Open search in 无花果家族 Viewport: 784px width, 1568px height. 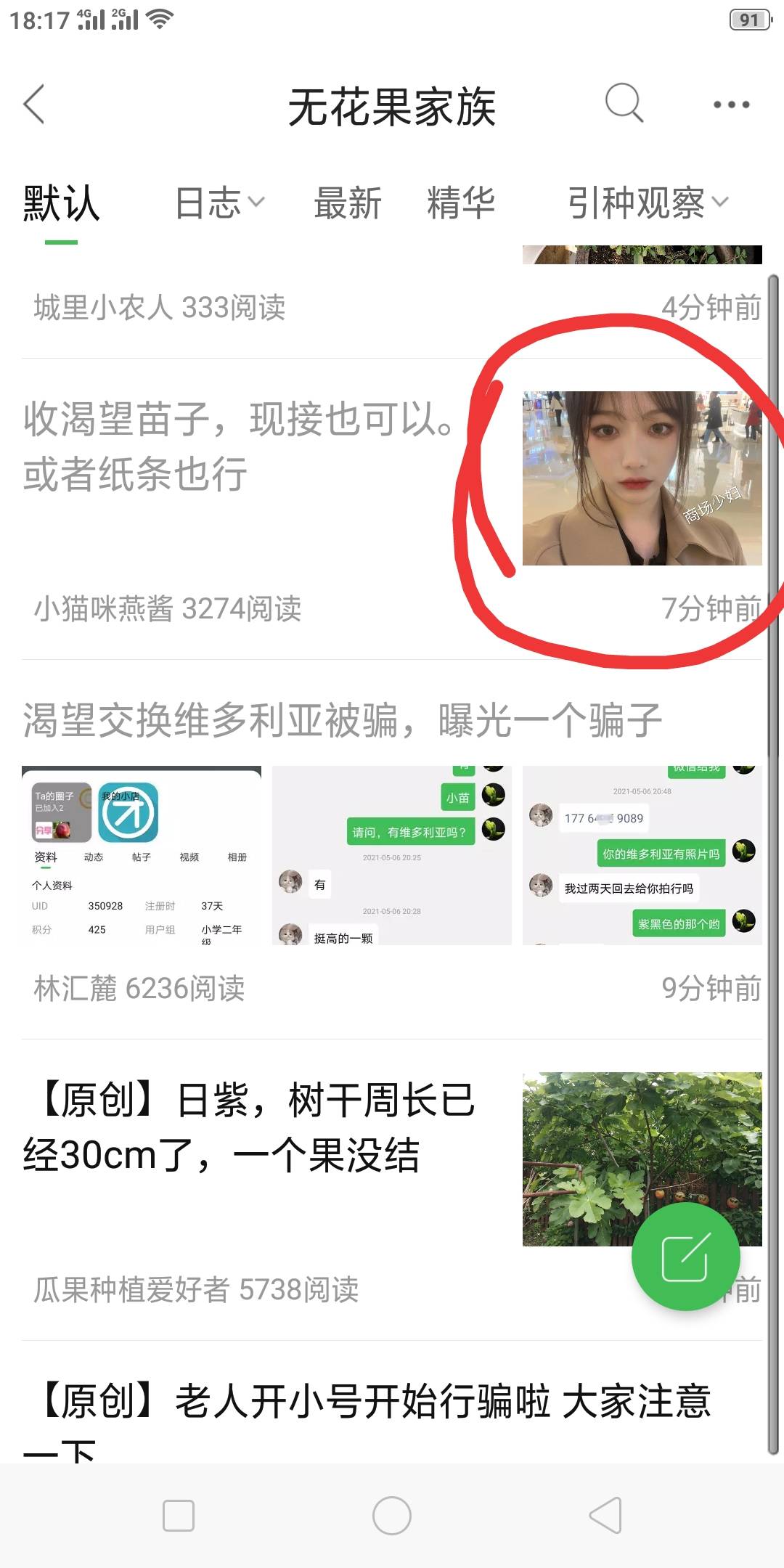coord(624,103)
